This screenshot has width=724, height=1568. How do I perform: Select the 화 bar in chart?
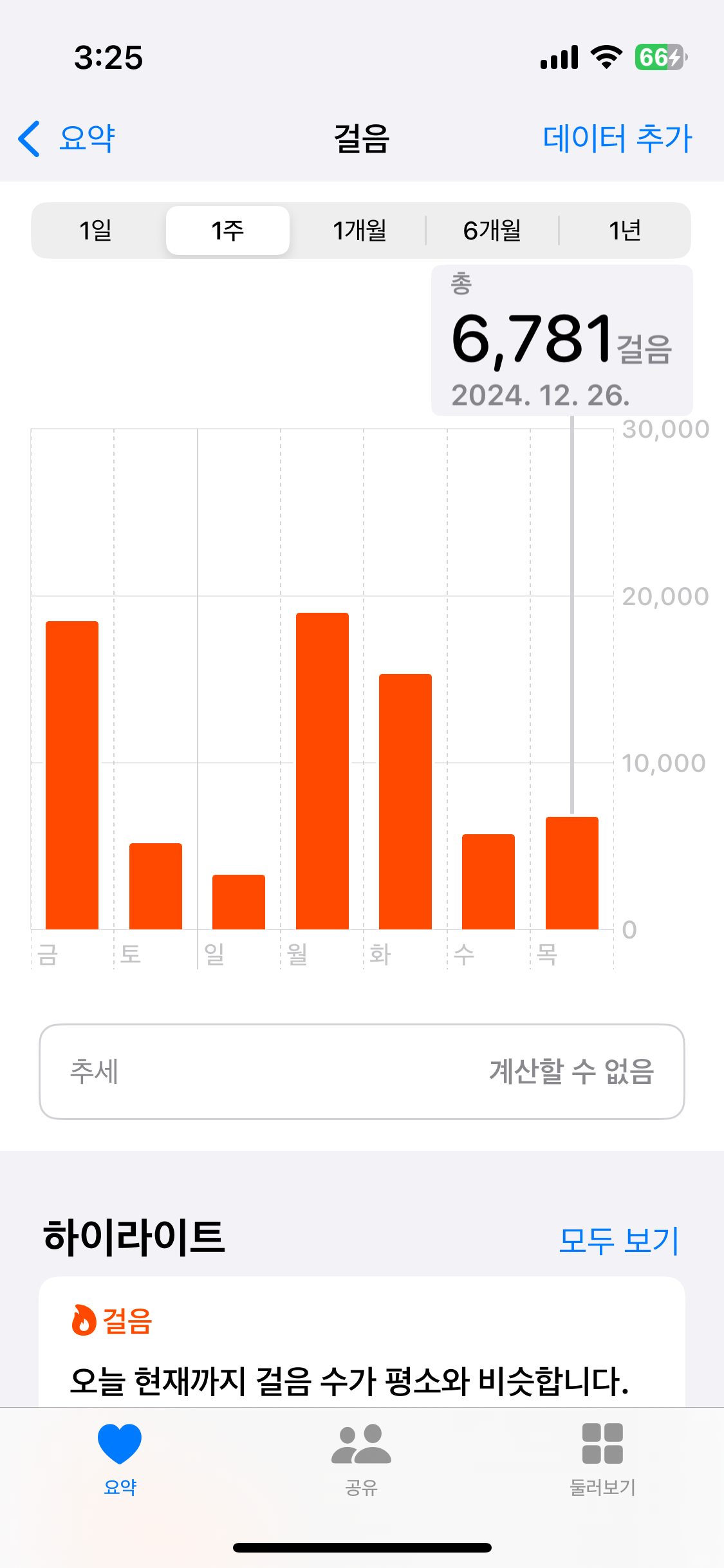pos(405,801)
